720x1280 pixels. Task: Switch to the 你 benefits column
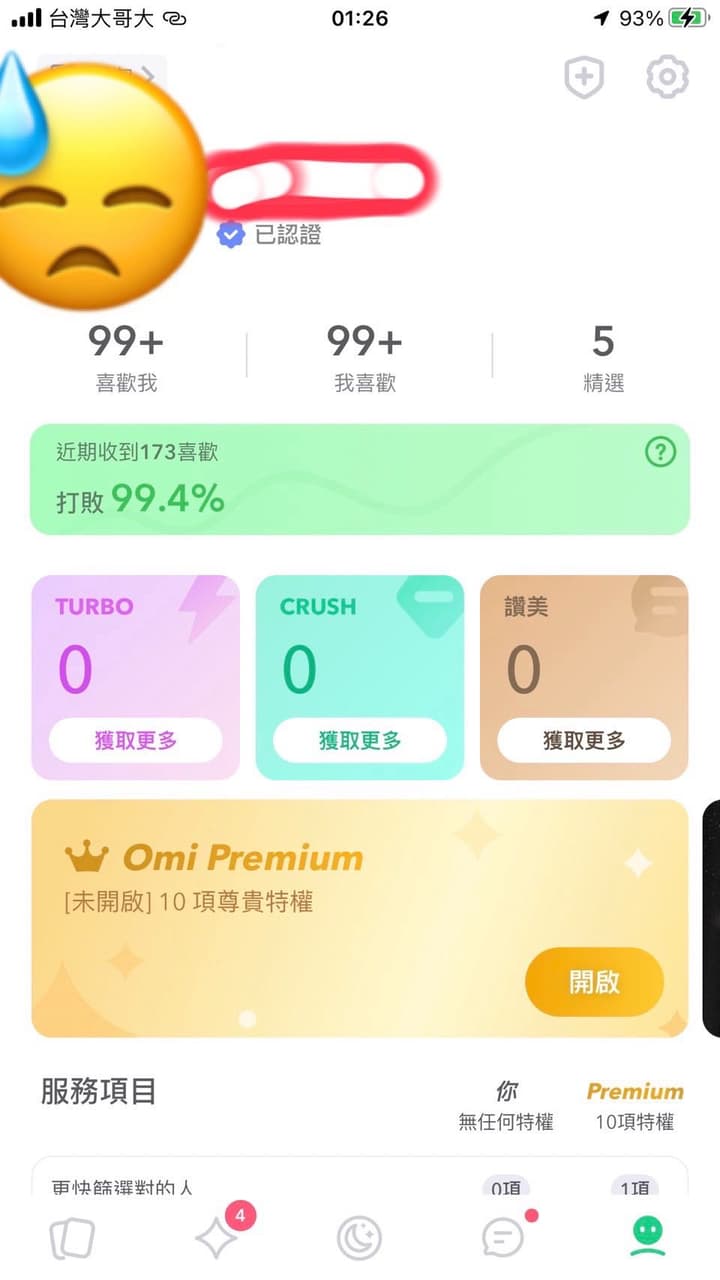[508, 1090]
